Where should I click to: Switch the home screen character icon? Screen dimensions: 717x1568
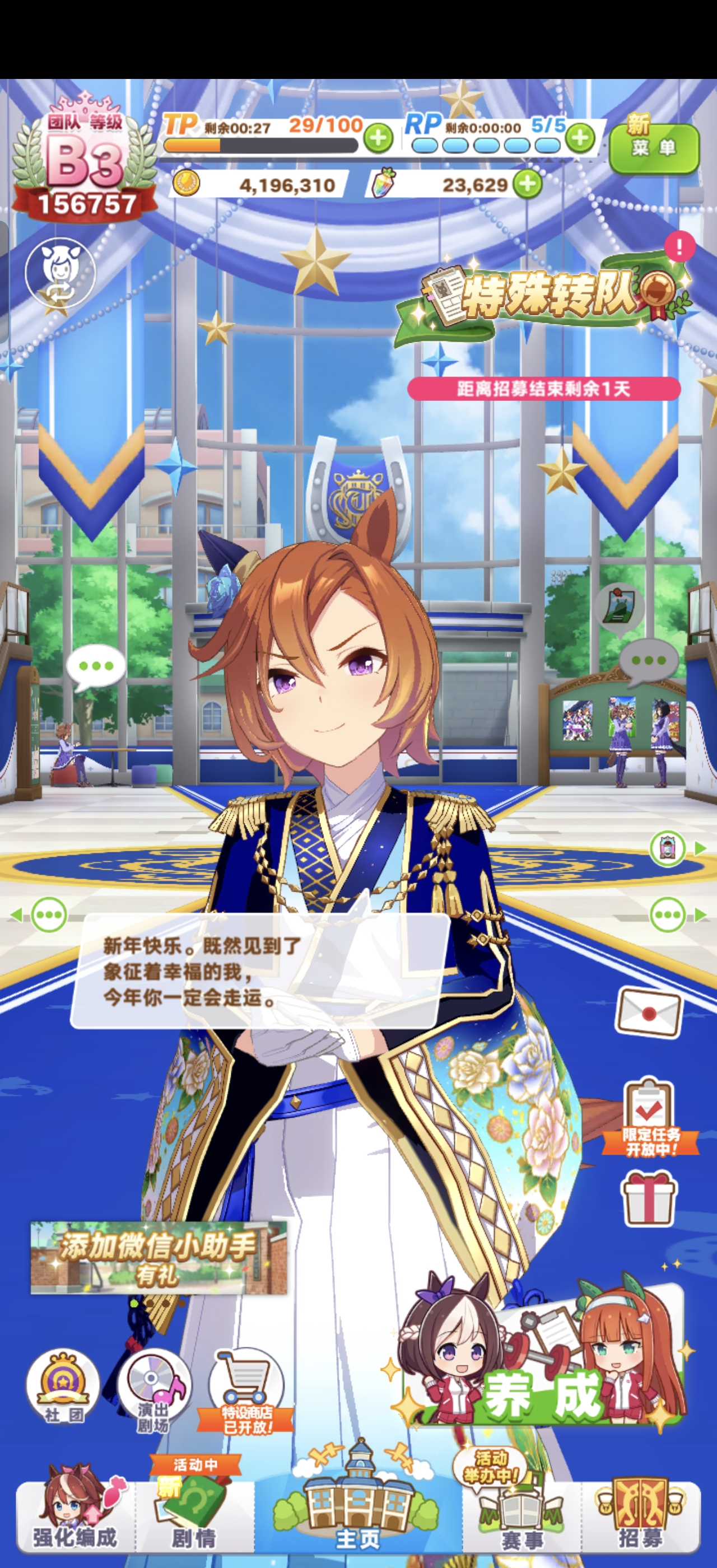point(59,272)
